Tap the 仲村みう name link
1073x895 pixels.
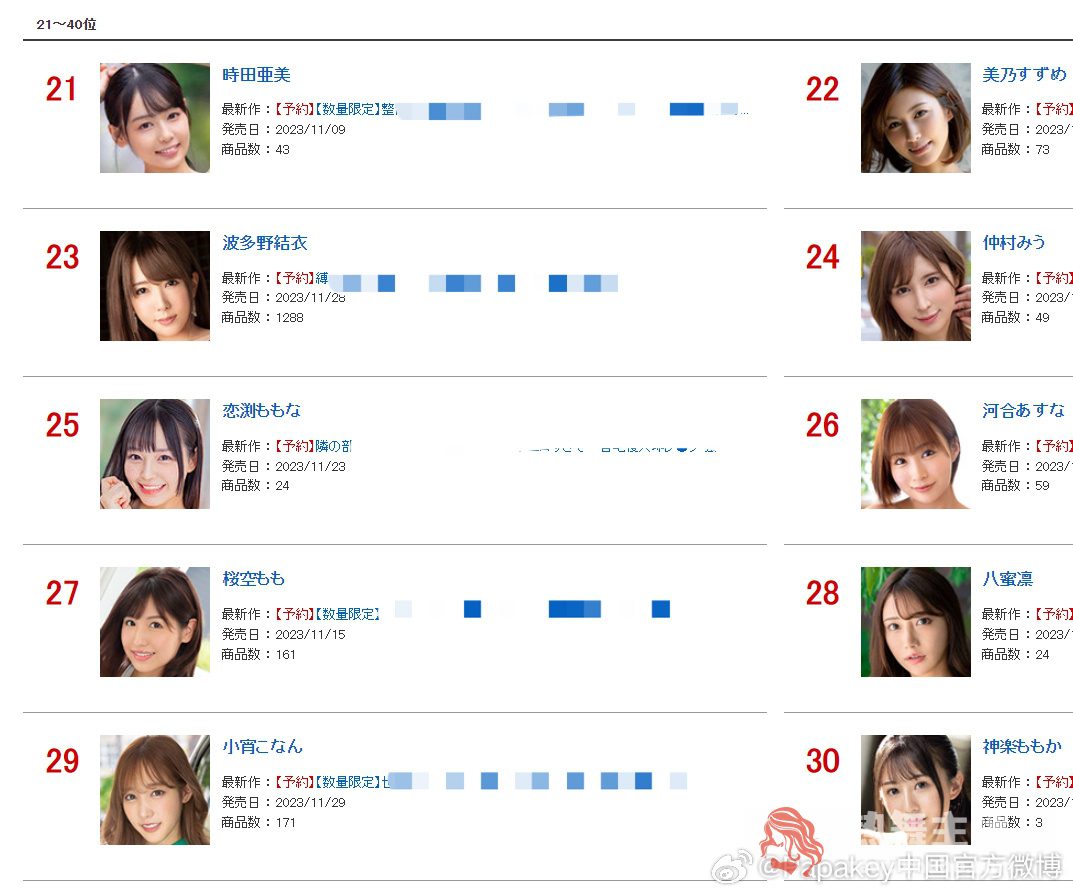[x=1014, y=243]
